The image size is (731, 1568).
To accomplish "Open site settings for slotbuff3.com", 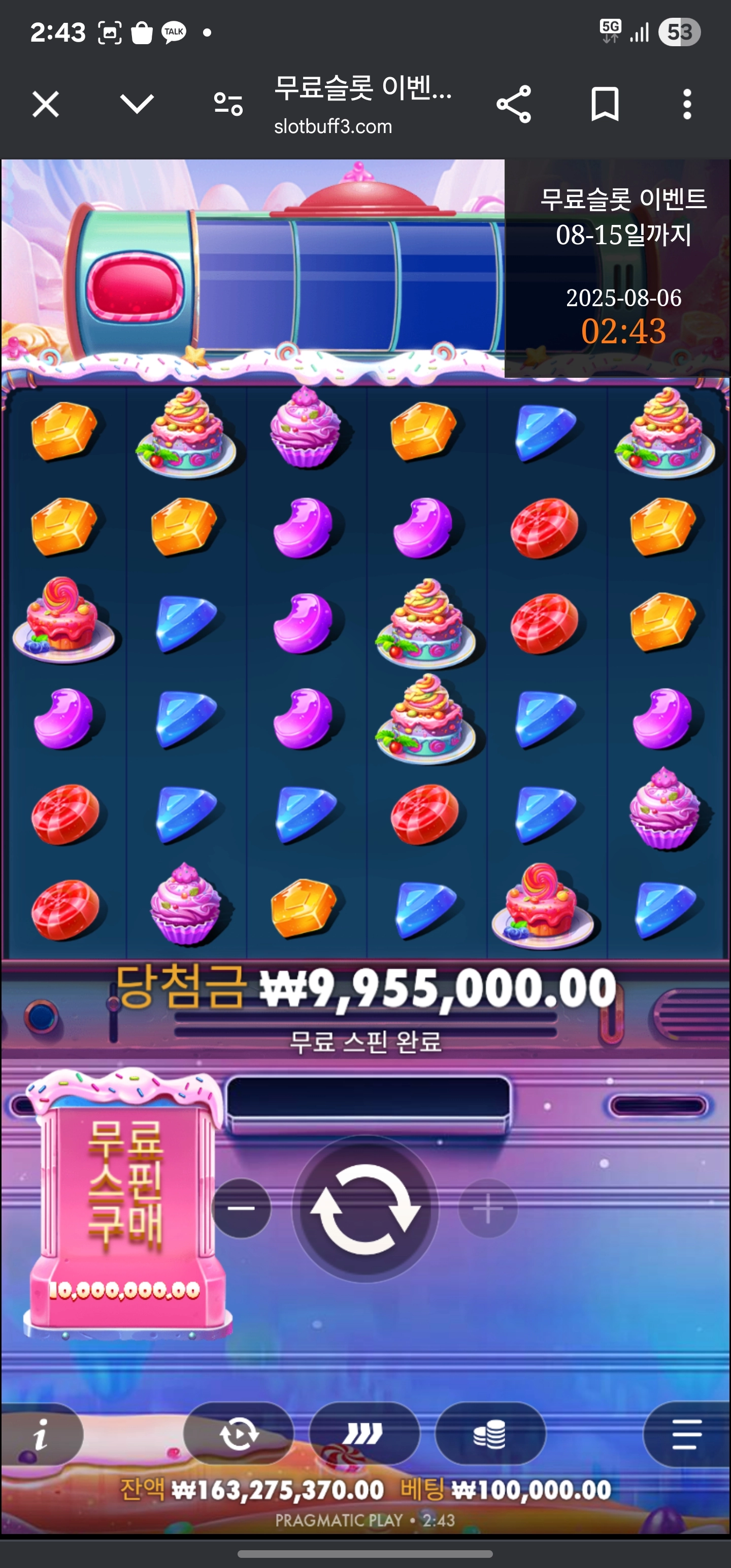I will [x=228, y=104].
